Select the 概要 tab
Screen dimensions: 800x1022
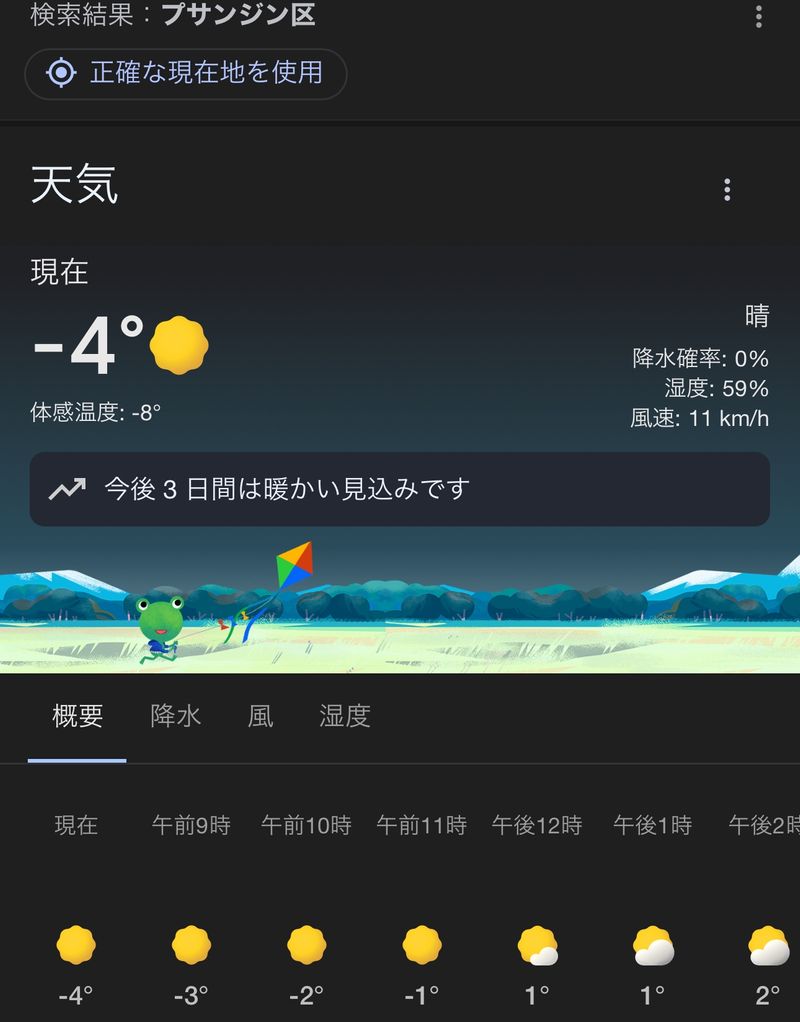pos(77,716)
